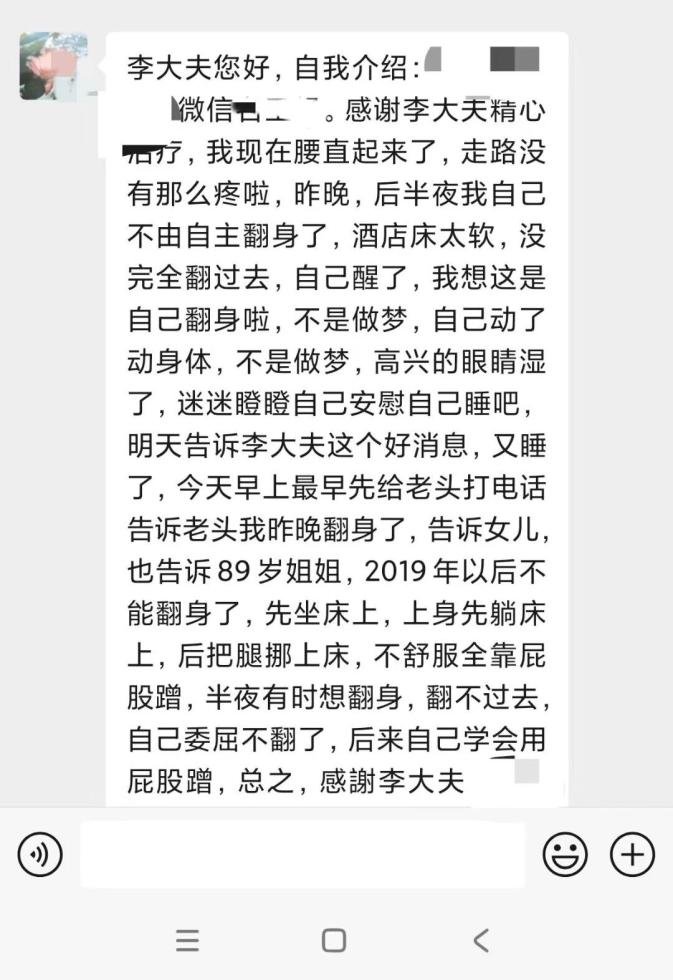Go to the system home screen

334,940
